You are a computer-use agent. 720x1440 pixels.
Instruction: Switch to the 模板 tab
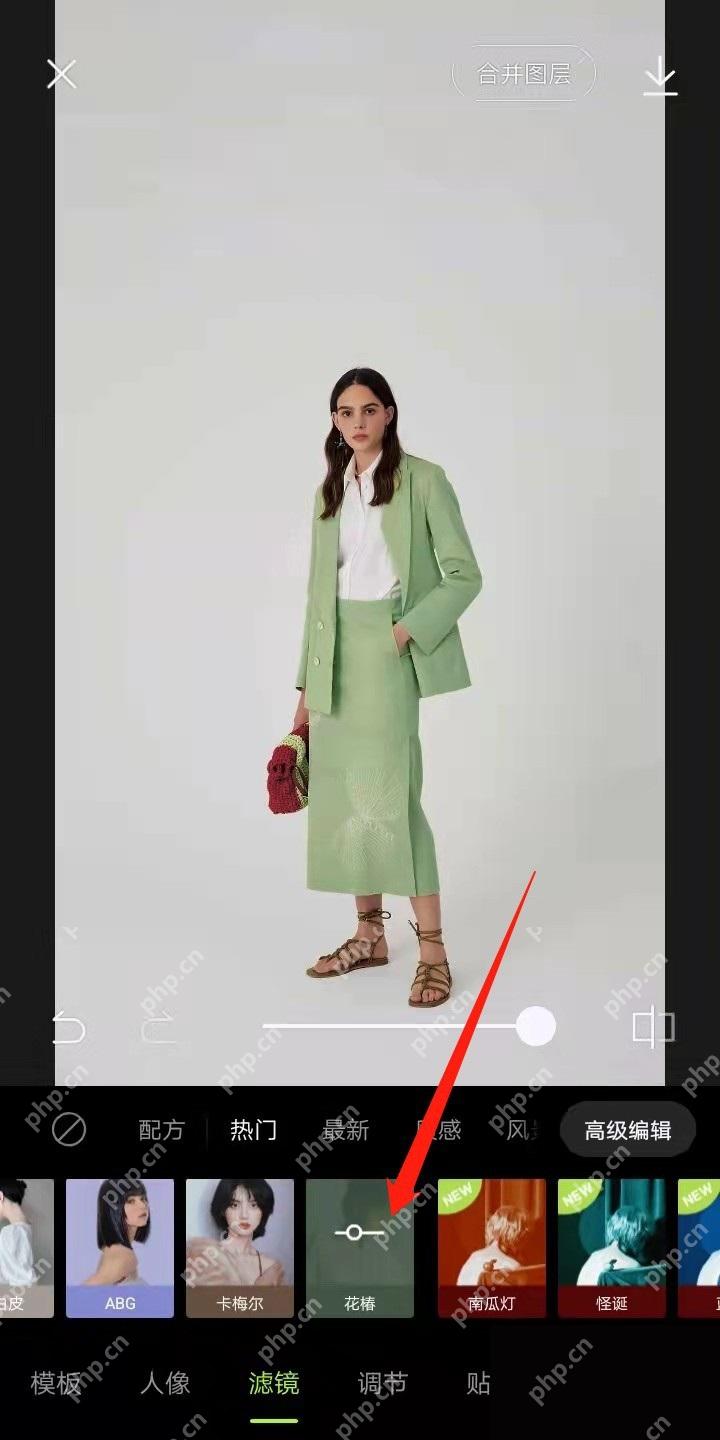[56, 1384]
